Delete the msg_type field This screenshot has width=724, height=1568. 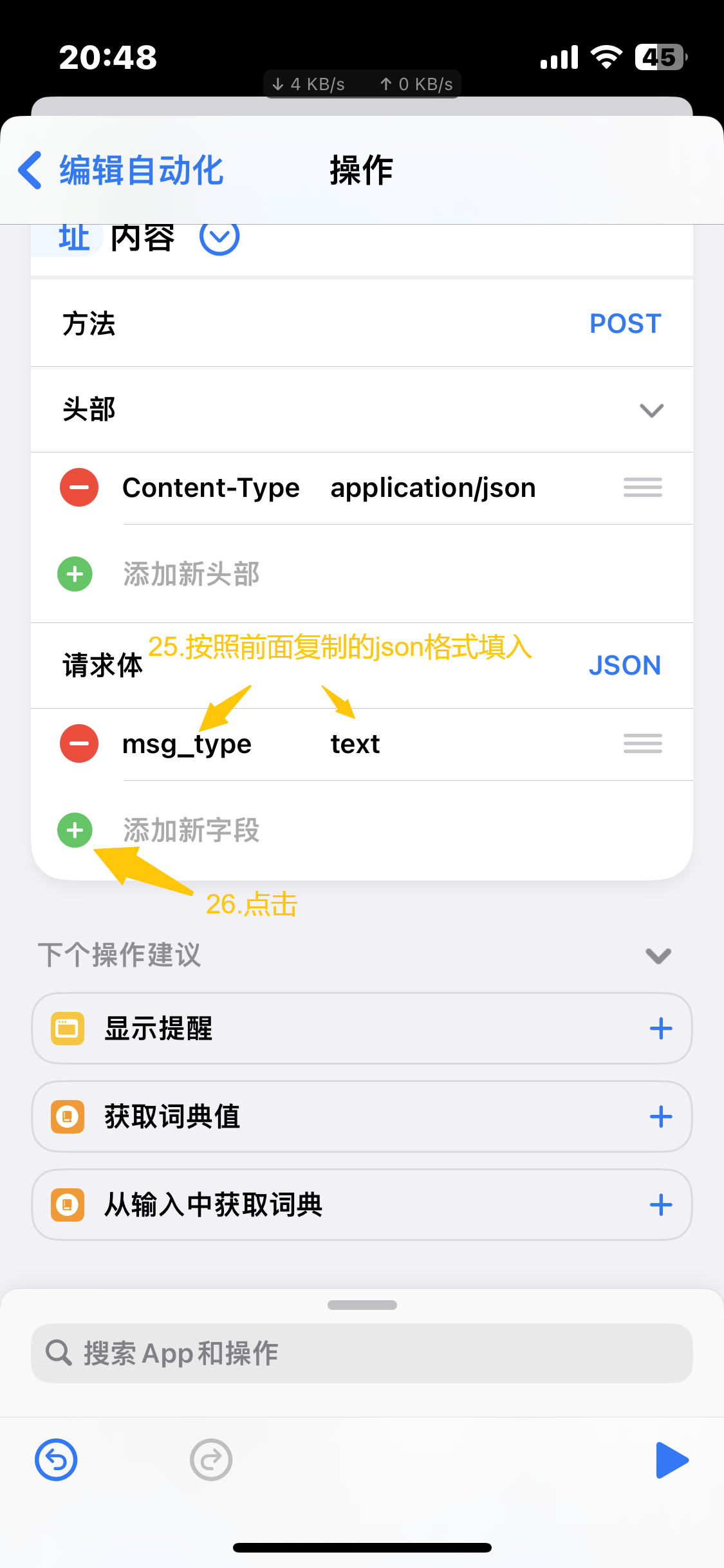(79, 743)
